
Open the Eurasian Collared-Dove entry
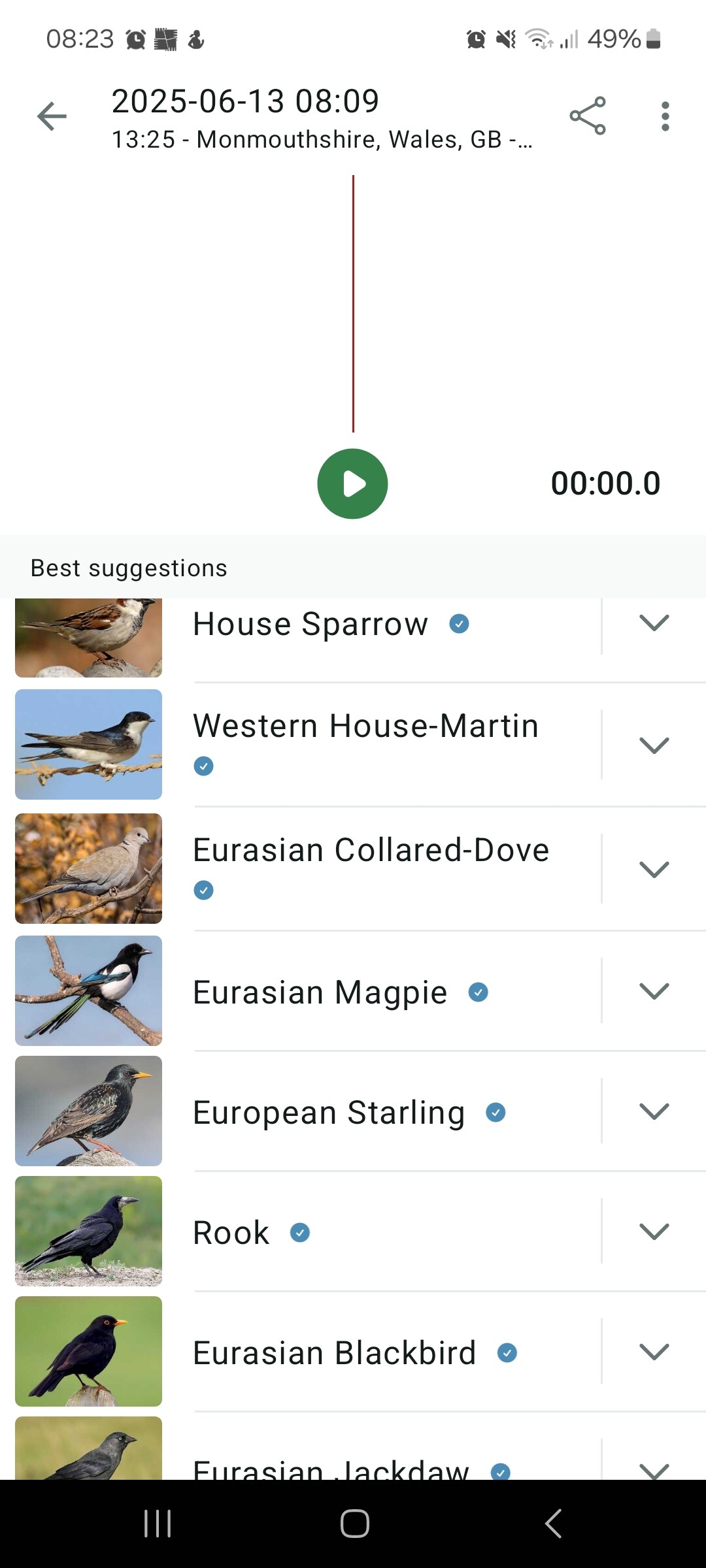[x=371, y=851]
